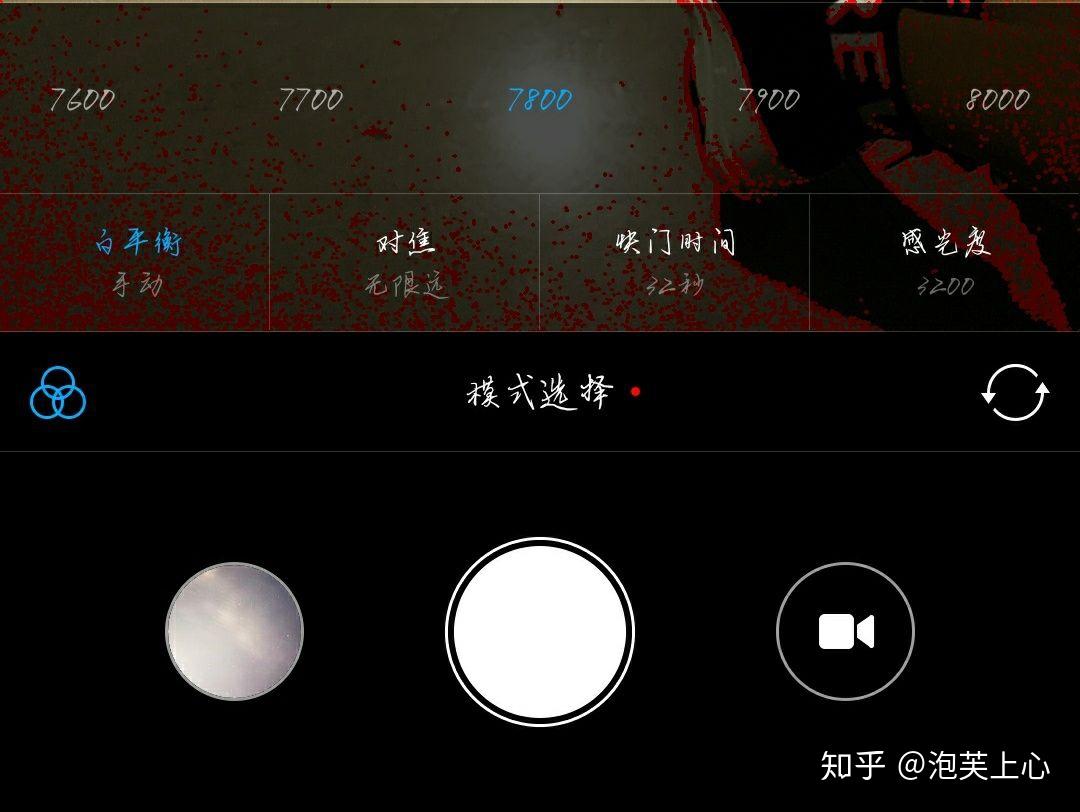Open the color filters icon
The width and height of the screenshot is (1080, 812).
(x=58, y=392)
